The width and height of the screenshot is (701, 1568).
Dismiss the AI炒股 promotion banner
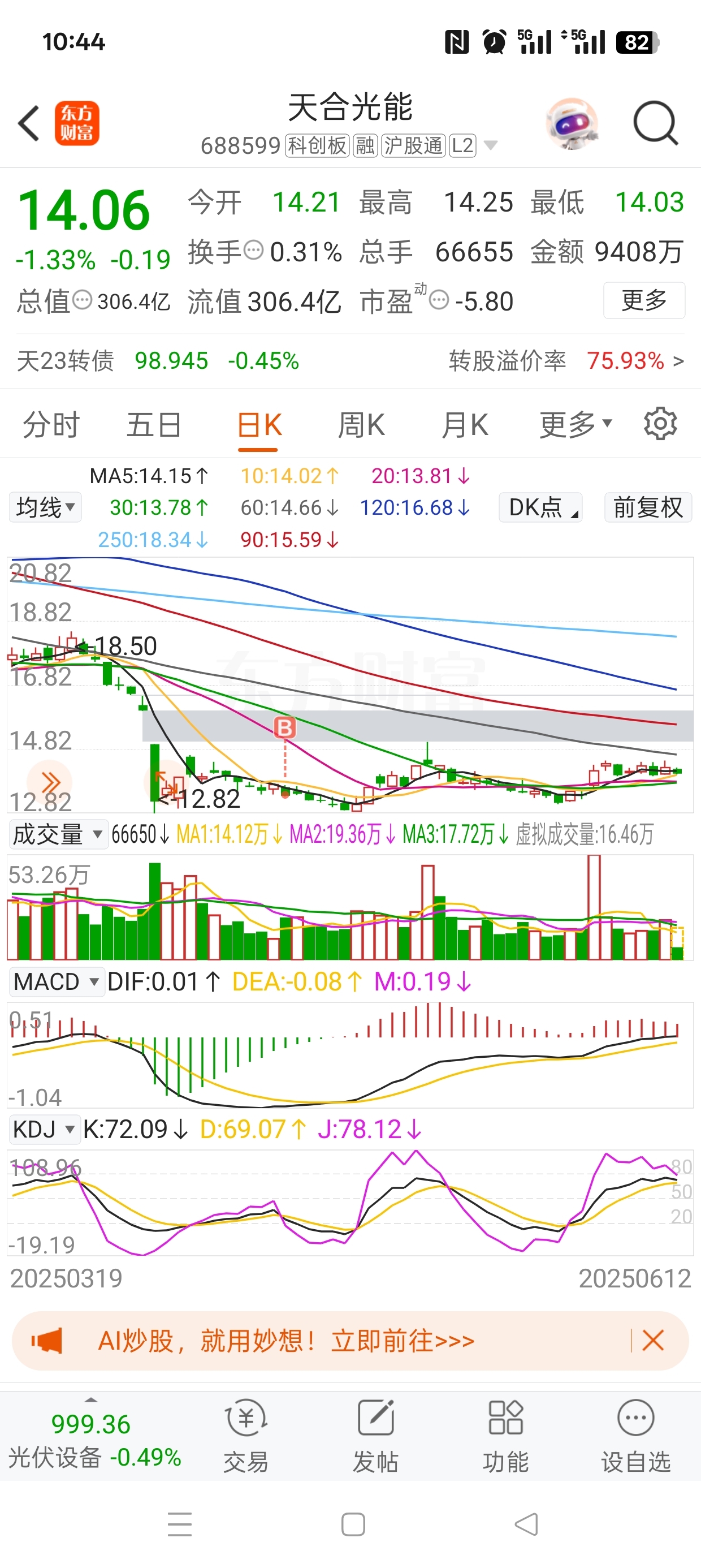[653, 1341]
